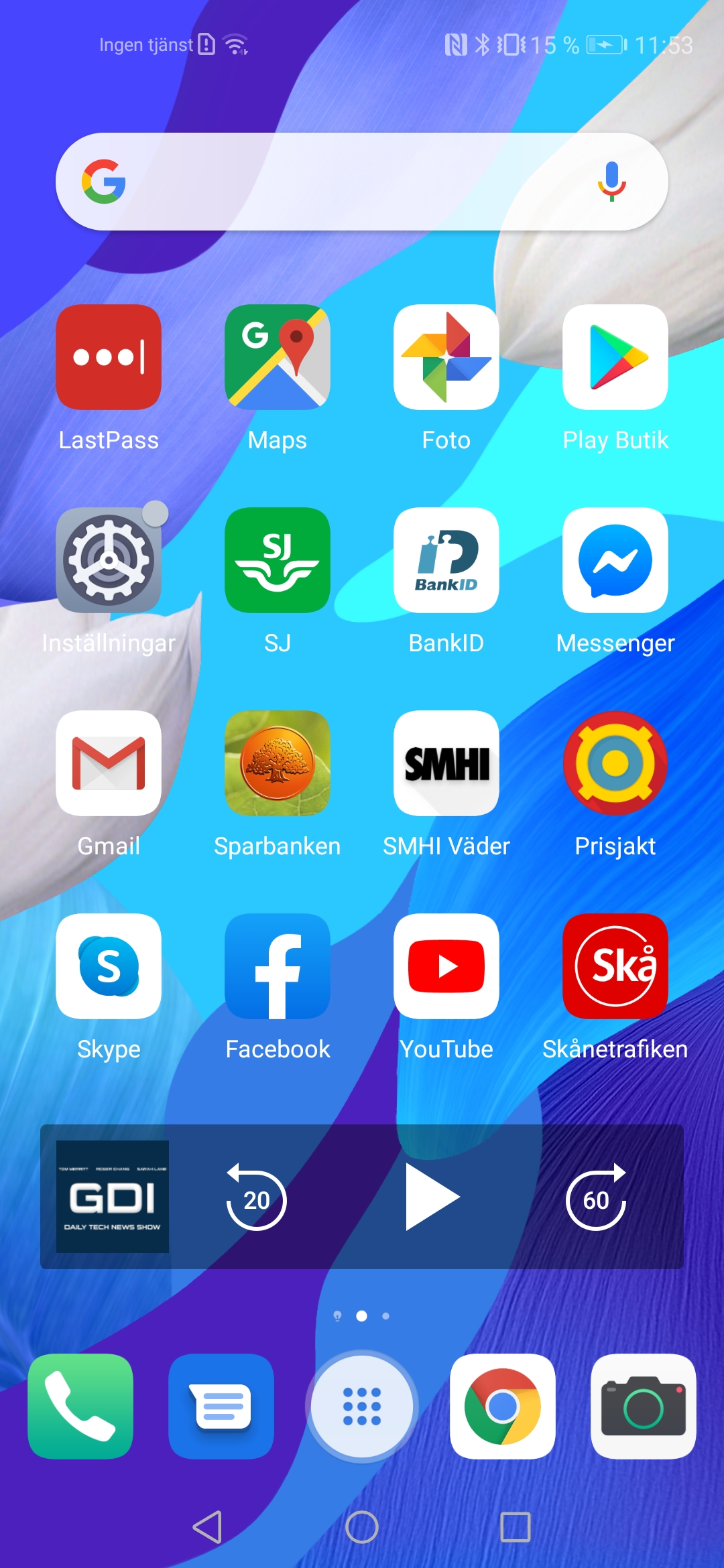Open the Play Butik store
This screenshot has height=1568, width=724.
pyautogui.click(x=615, y=357)
